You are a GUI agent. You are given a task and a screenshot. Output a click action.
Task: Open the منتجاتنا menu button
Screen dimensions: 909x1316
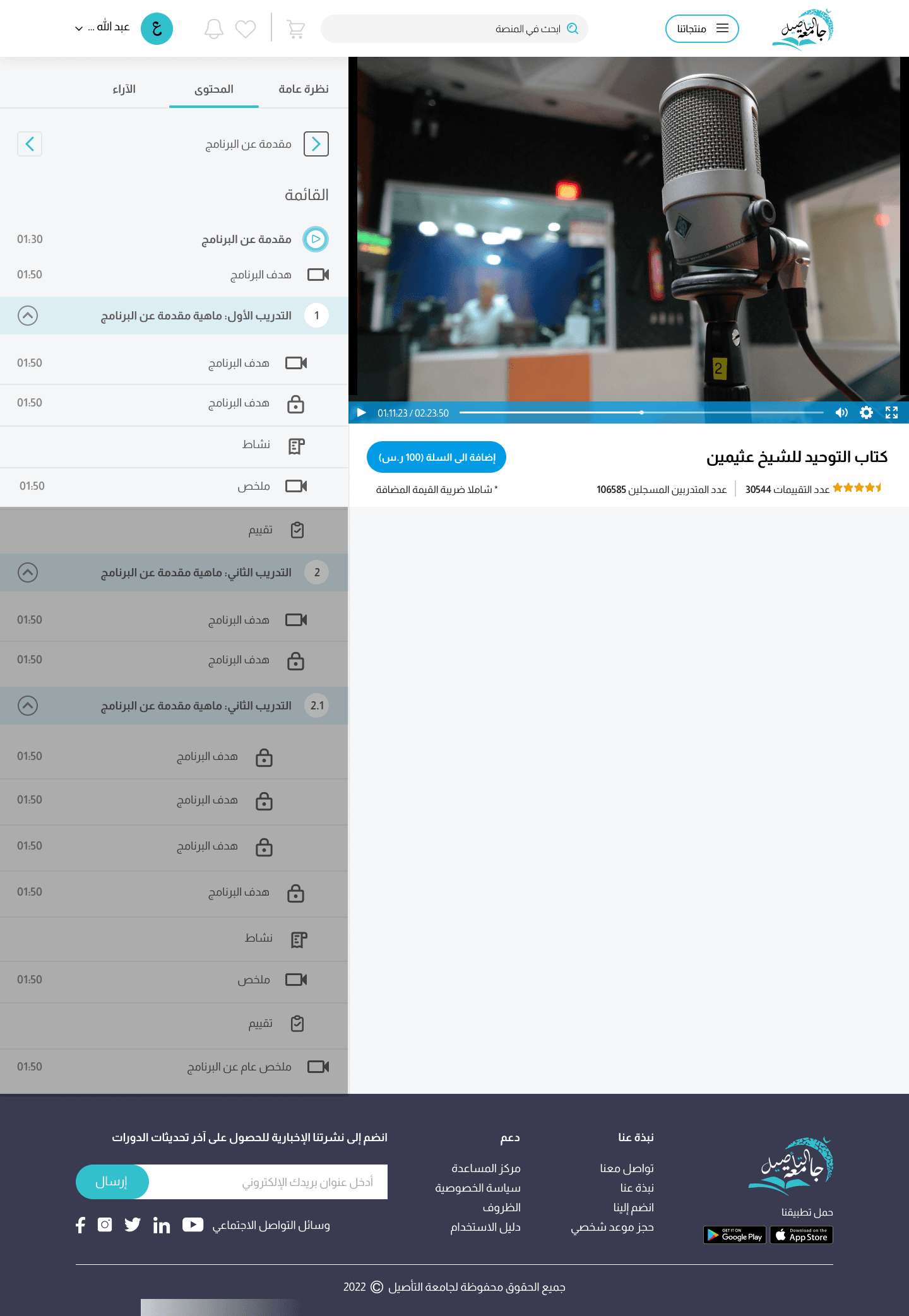pos(702,29)
